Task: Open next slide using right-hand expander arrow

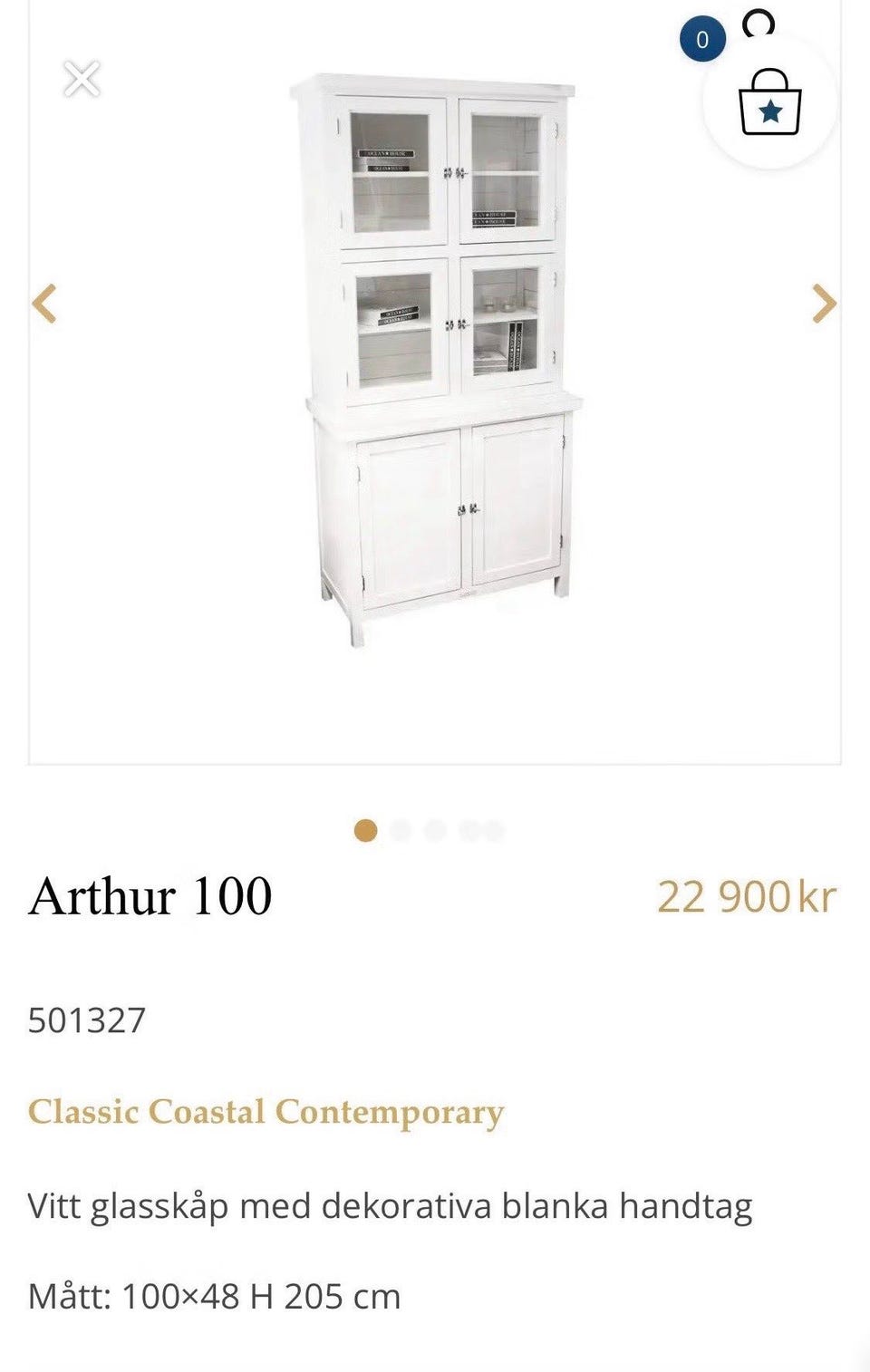Action: [x=823, y=305]
